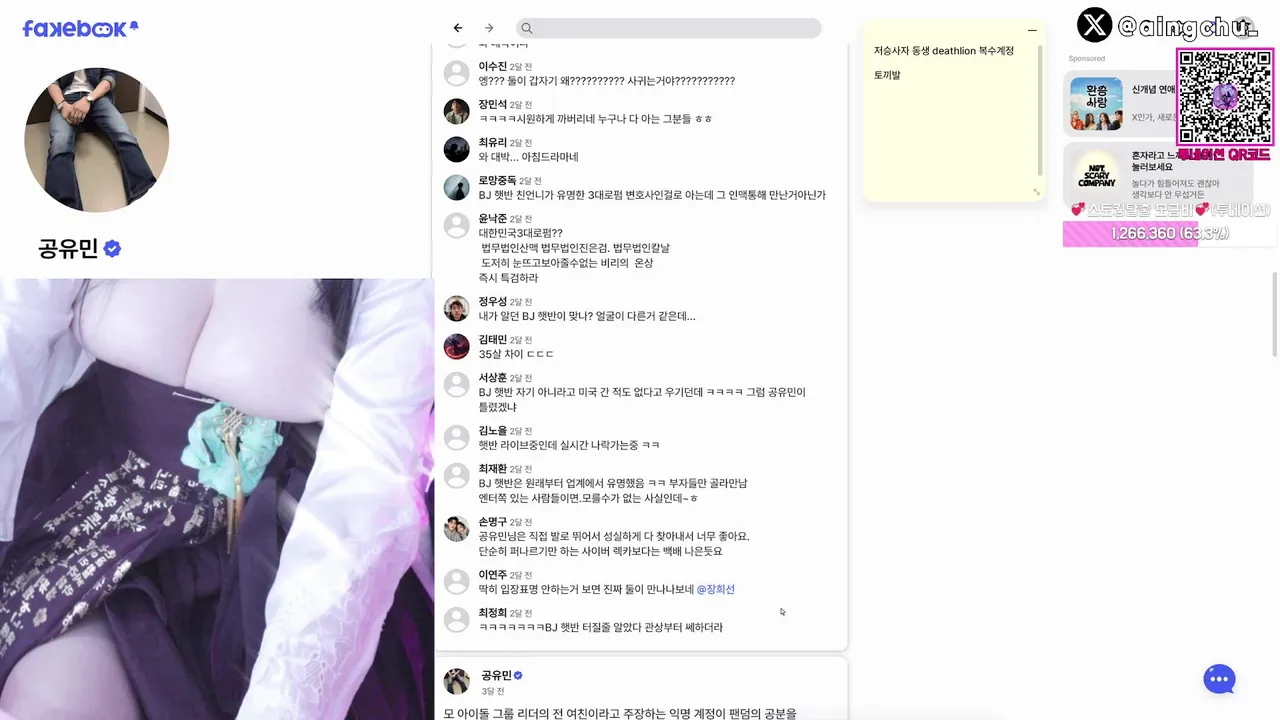The height and width of the screenshot is (720, 1280).
Task: Open 공유민's name on the lower post
Action: tap(496, 675)
